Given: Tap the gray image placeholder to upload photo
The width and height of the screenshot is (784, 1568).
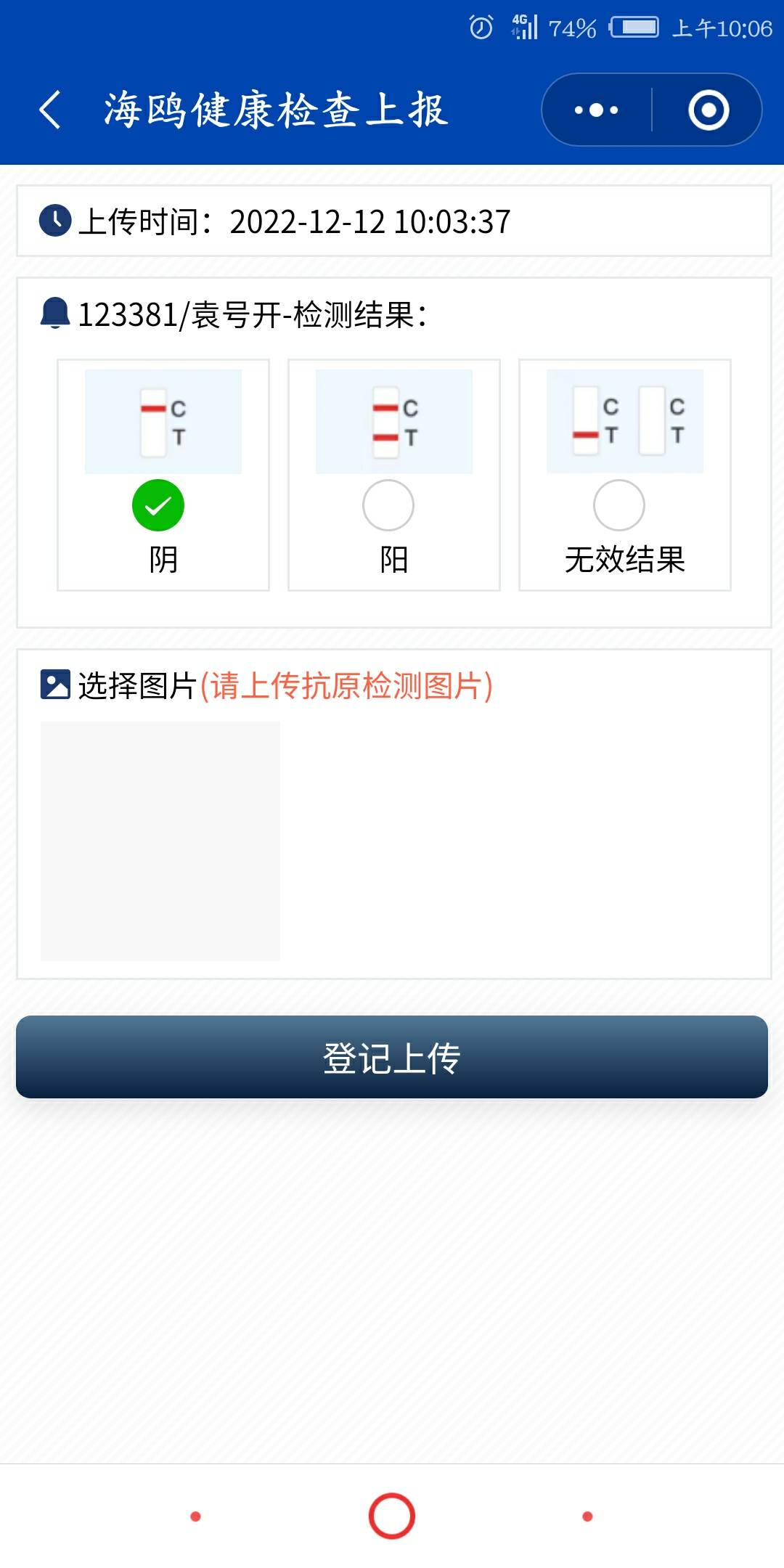Looking at the screenshot, I should pos(160,841).
